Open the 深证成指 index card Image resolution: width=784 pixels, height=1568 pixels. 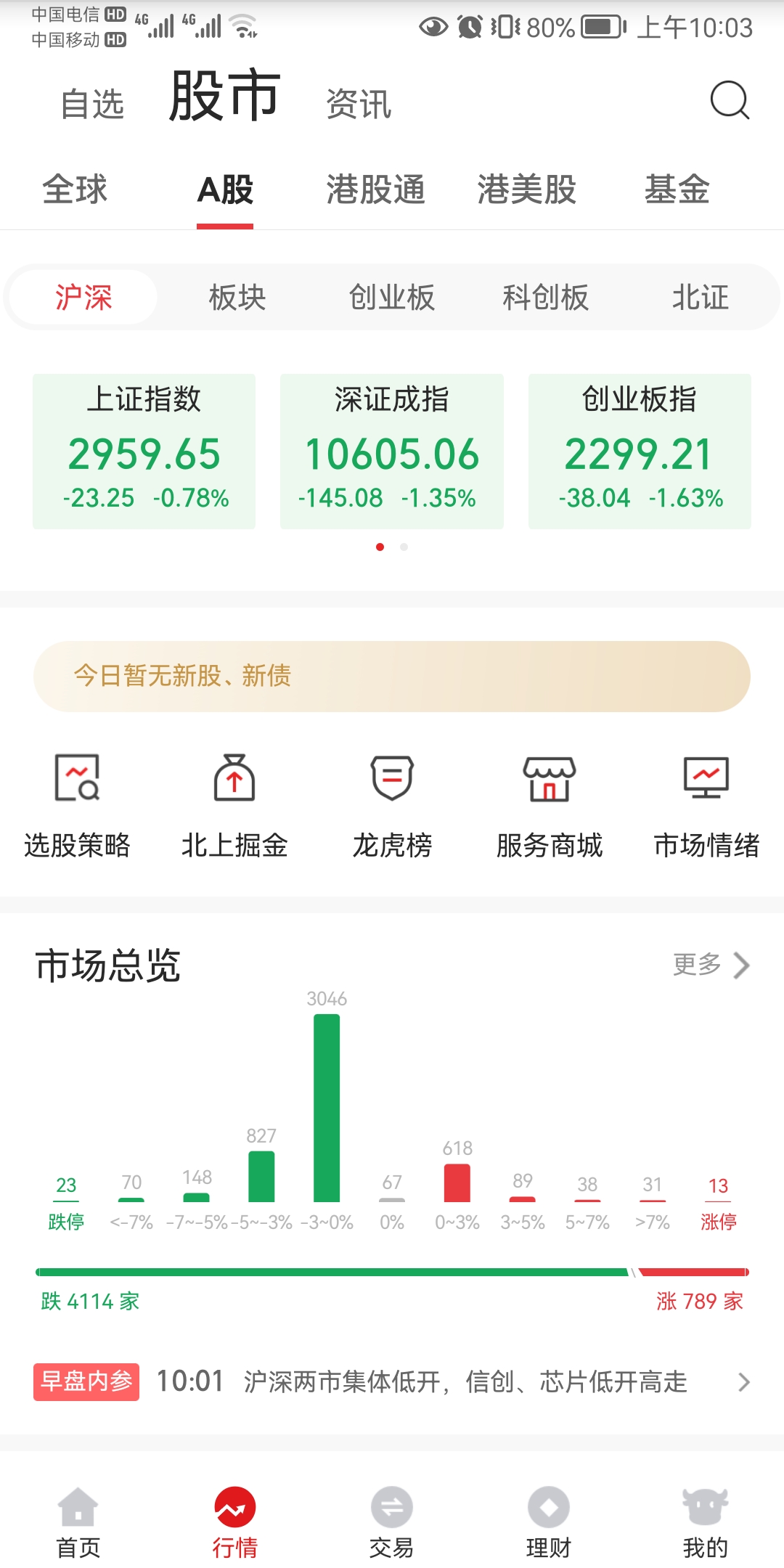(392, 452)
